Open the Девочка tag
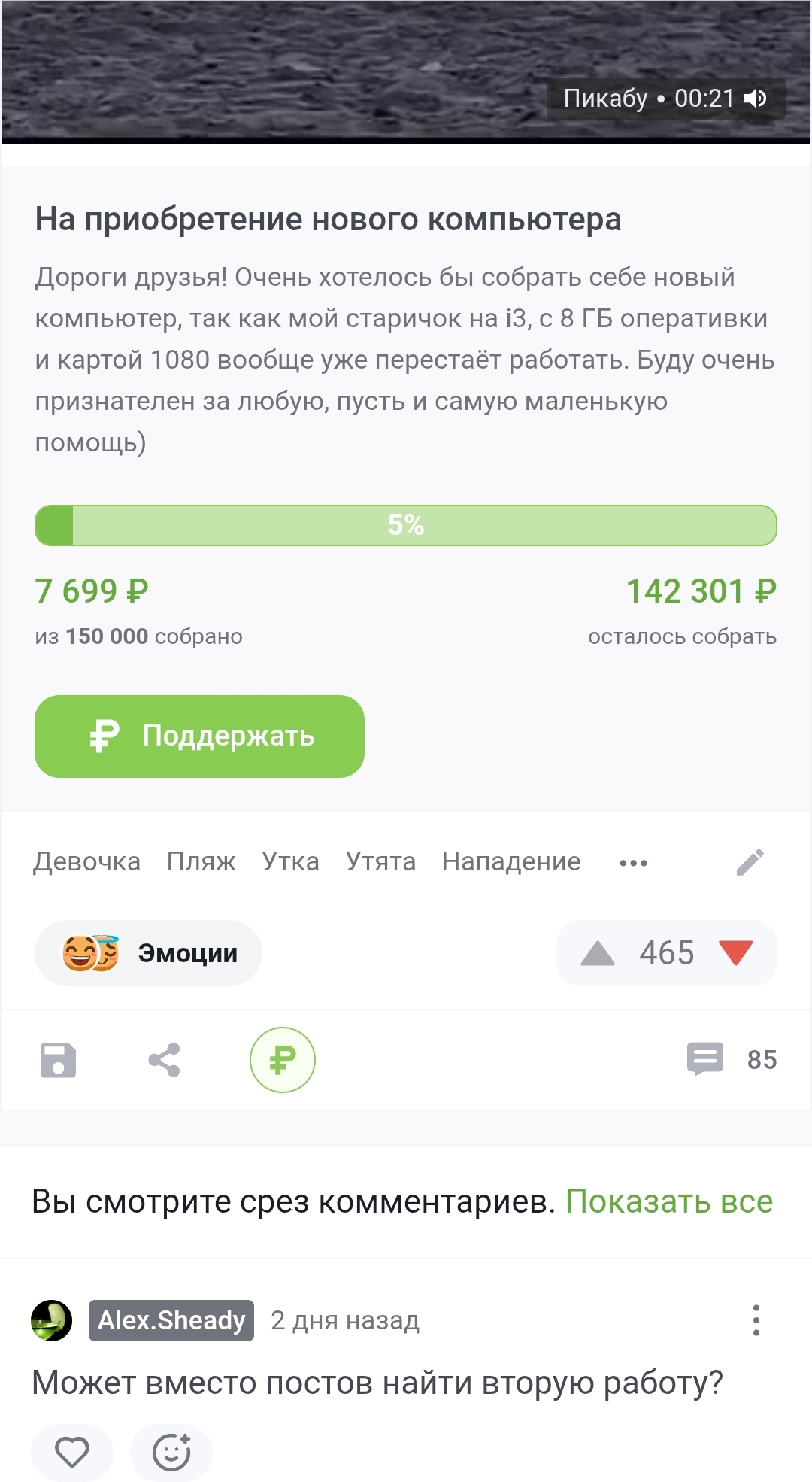812x1482 pixels. pos(86,861)
